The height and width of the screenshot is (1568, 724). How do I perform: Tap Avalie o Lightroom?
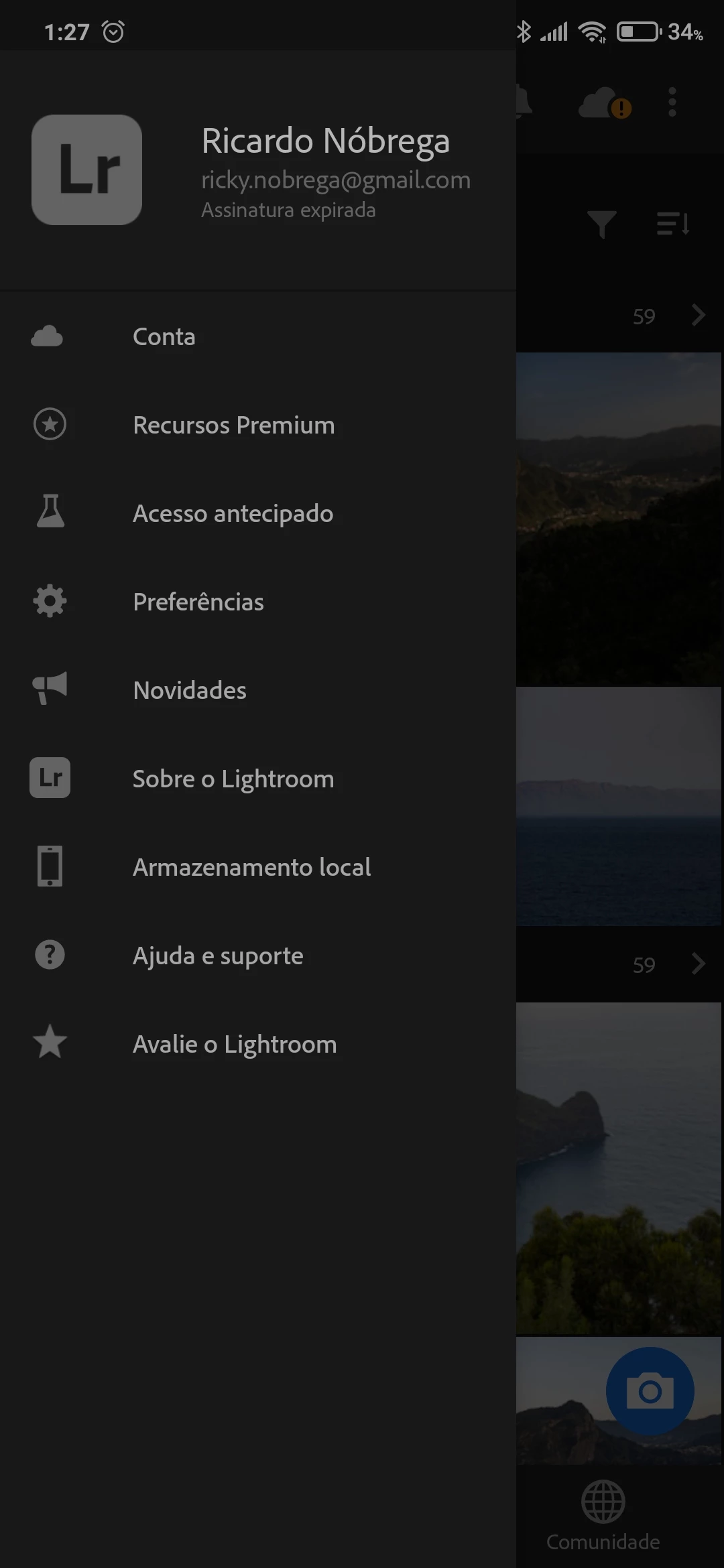pyautogui.click(x=235, y=1044)
